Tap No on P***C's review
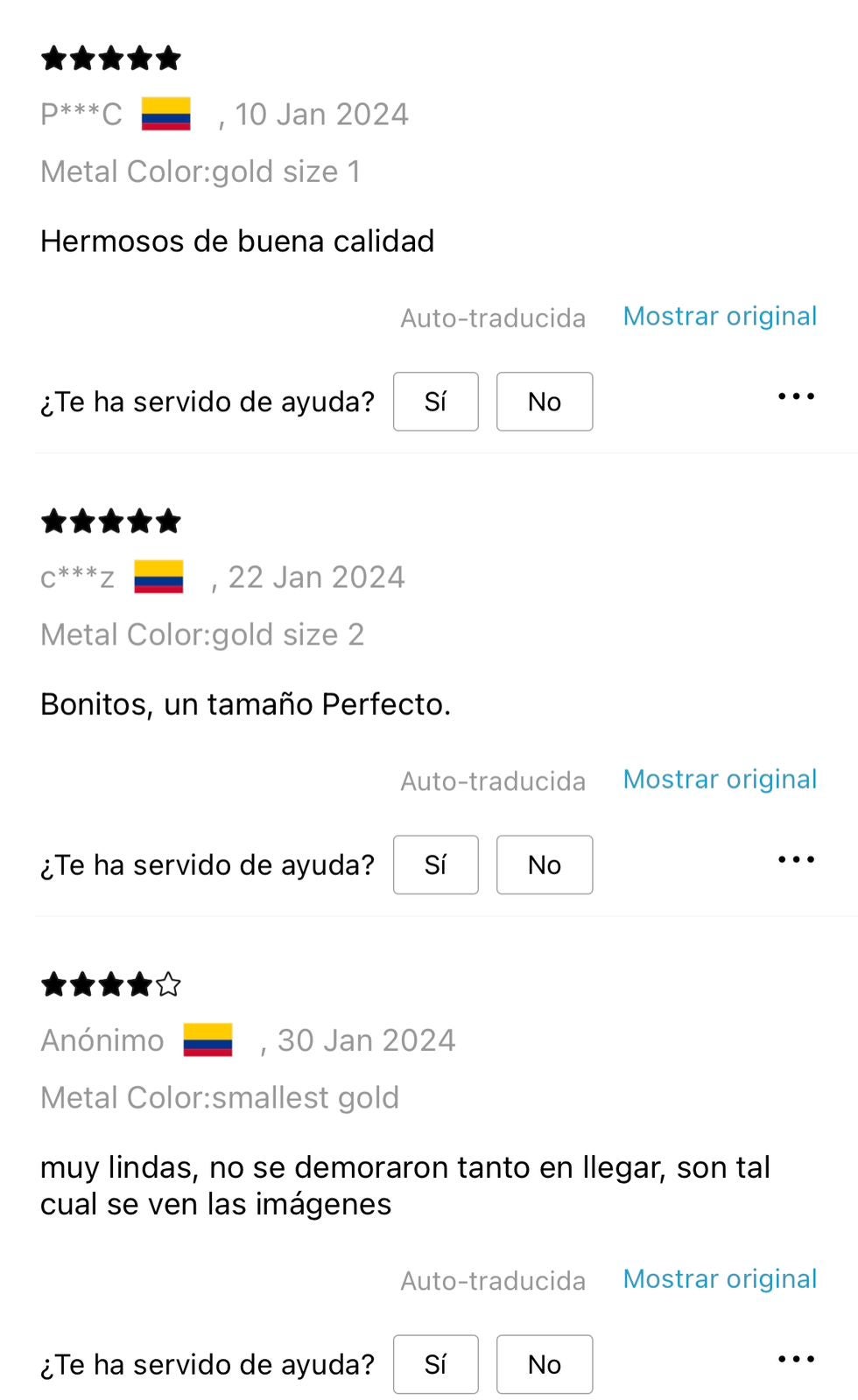 coord(544,402)
